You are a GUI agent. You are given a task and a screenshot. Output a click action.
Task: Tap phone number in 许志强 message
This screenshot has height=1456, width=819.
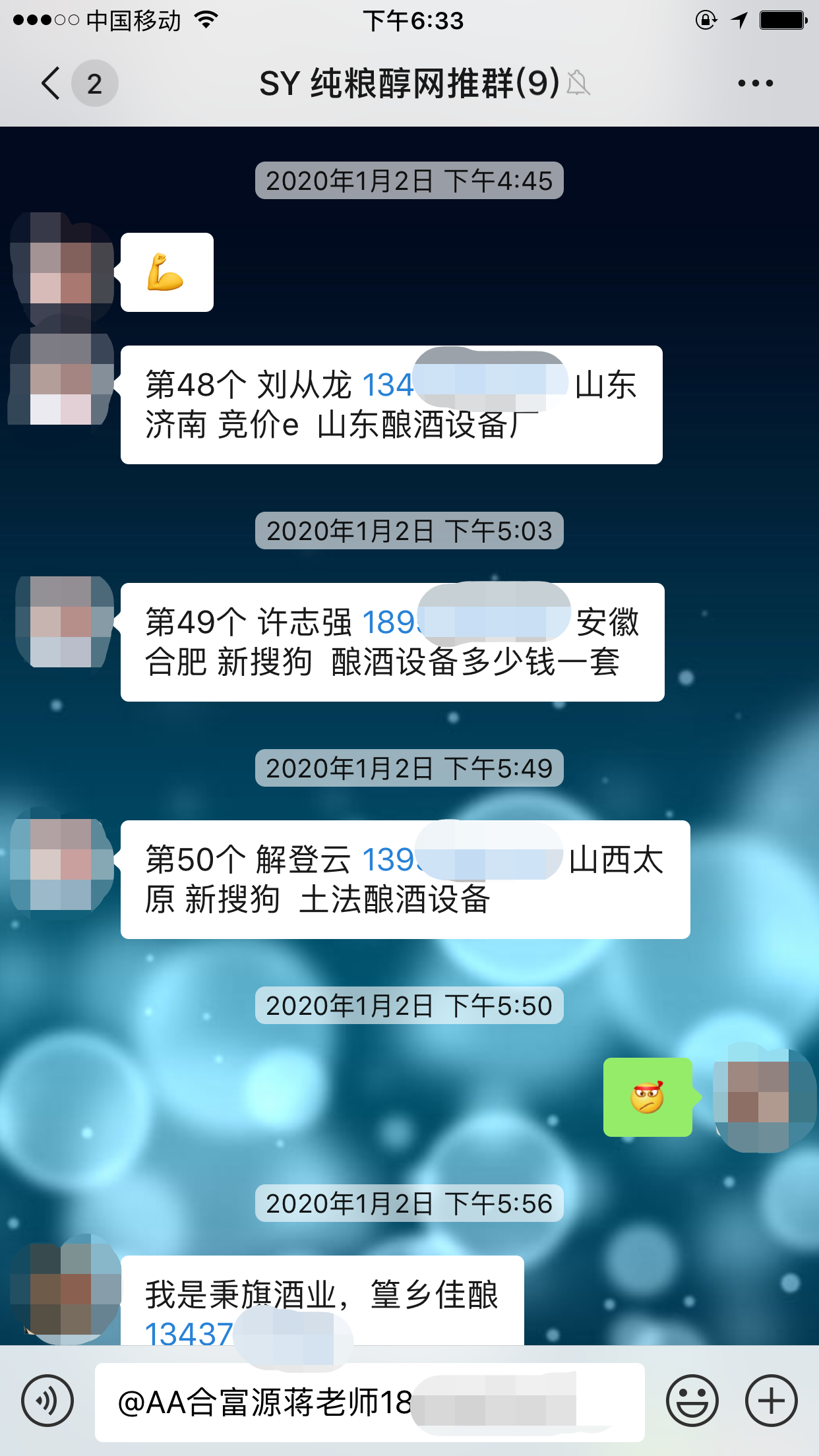tap(390, 622)
